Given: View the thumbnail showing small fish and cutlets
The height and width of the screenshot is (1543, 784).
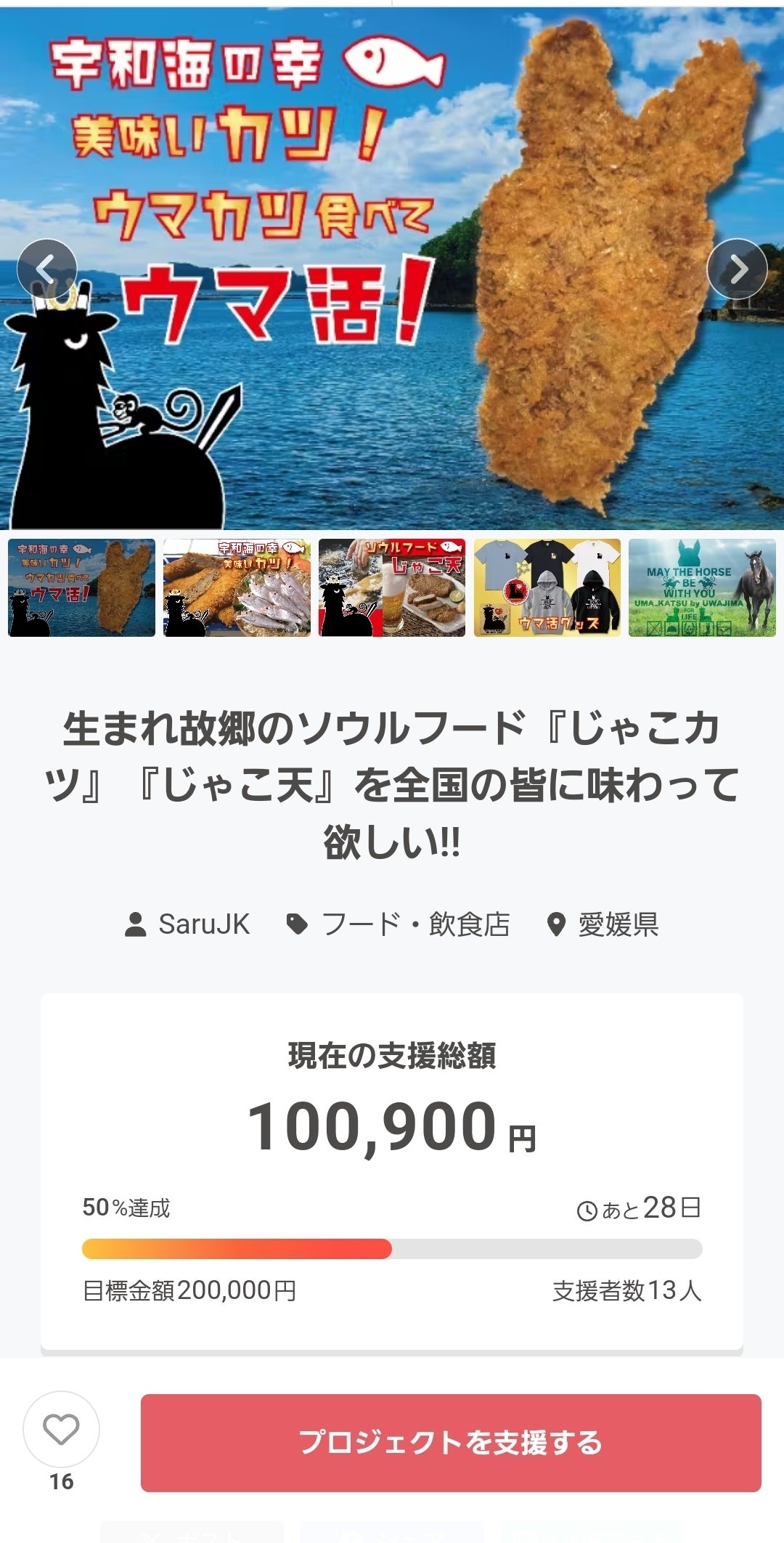Looking at the screenshot, I should point(237,587).
